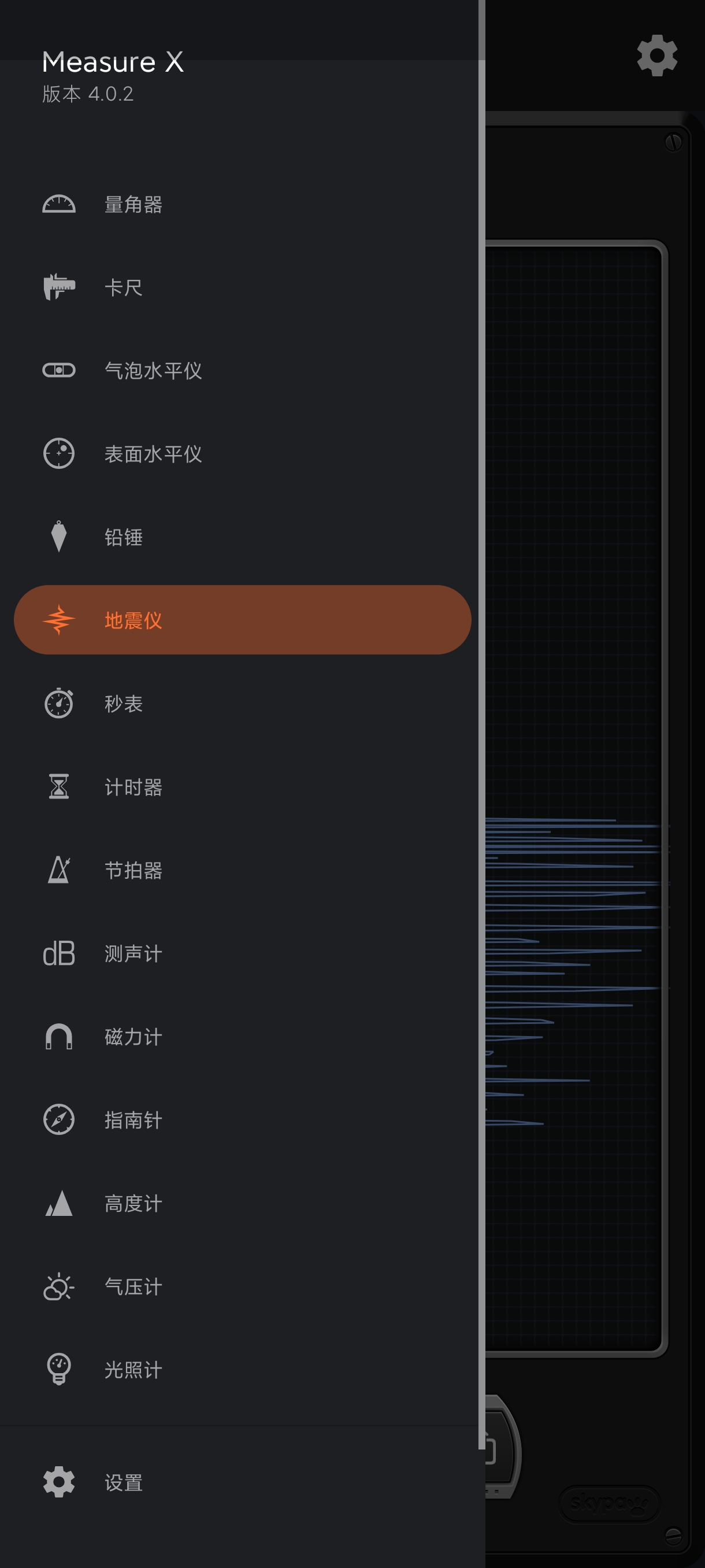Open 磁力计 magnetometer
Viewport: 705px width, 1568px height.
[x=133, y=1037]
